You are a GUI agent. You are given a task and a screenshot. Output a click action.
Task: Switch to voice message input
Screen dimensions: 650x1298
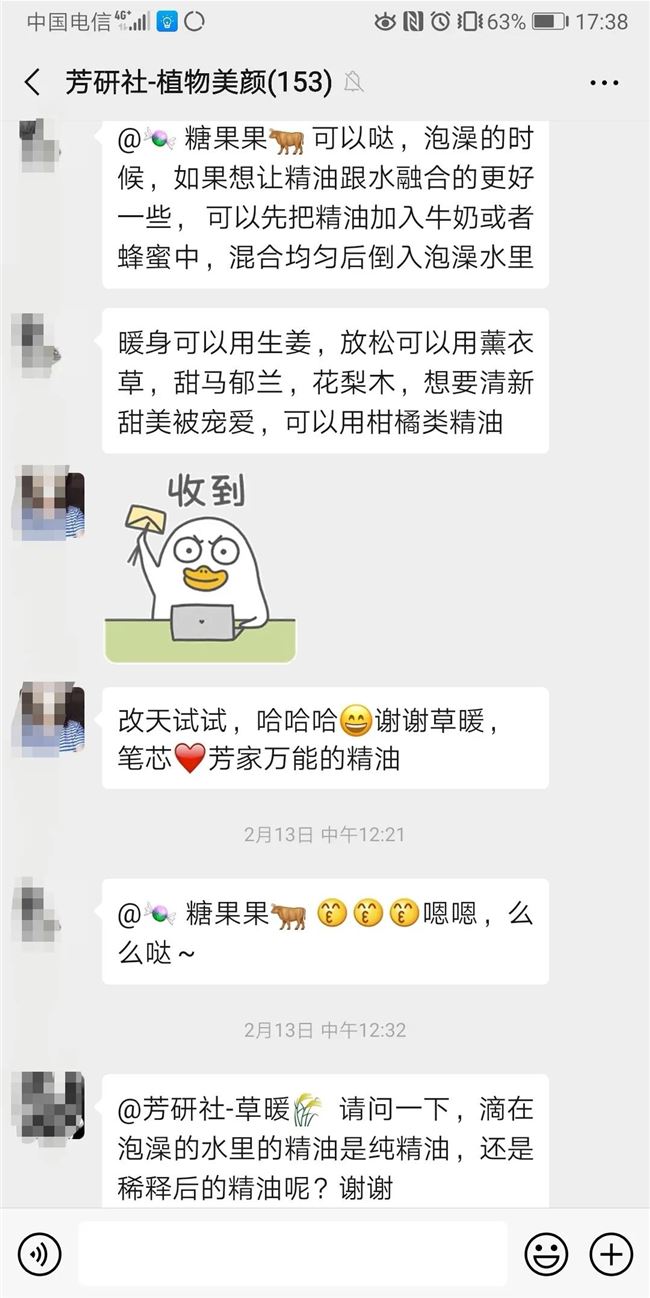[39, 1253]
